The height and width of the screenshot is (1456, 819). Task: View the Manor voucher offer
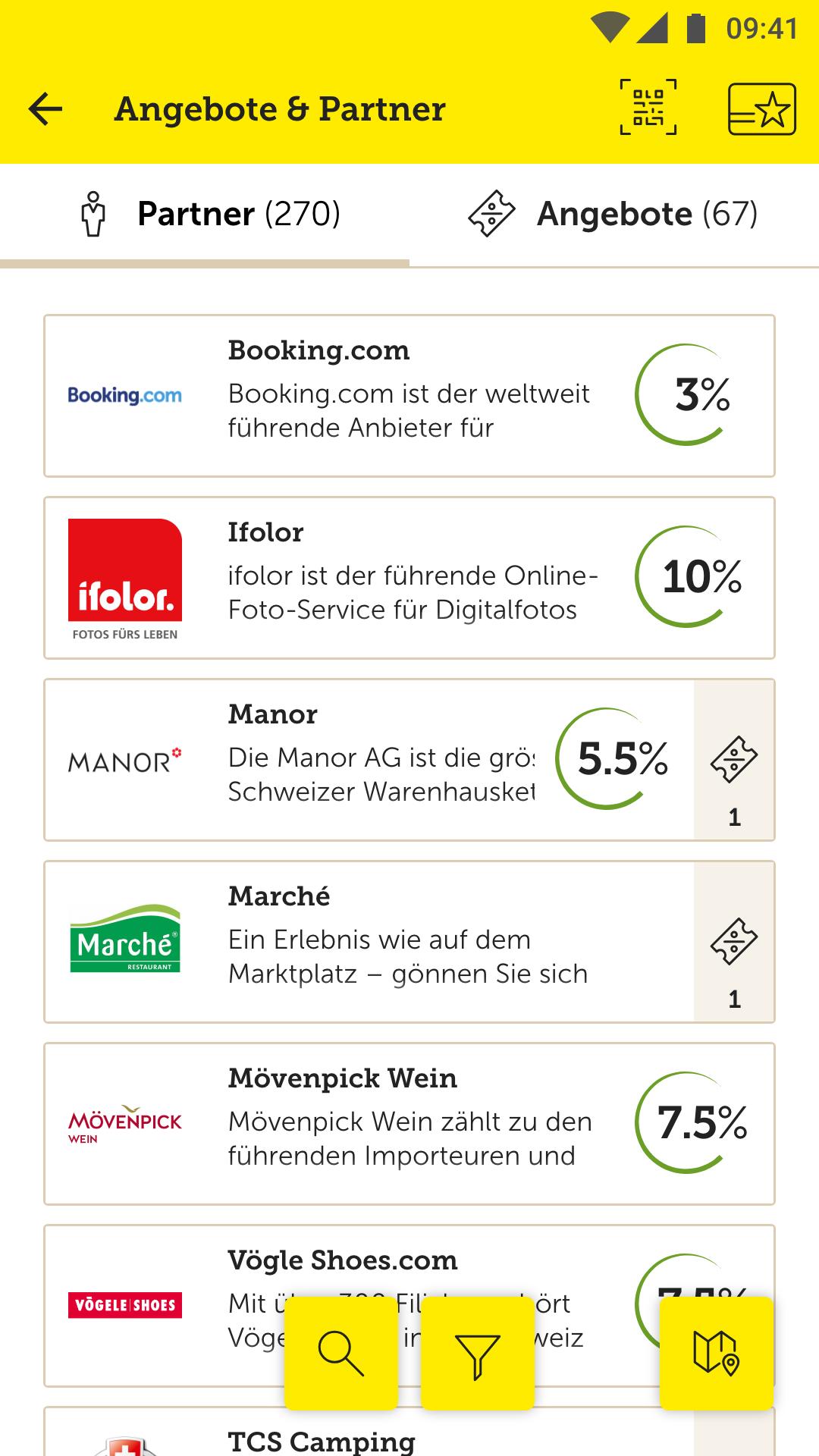734,760
